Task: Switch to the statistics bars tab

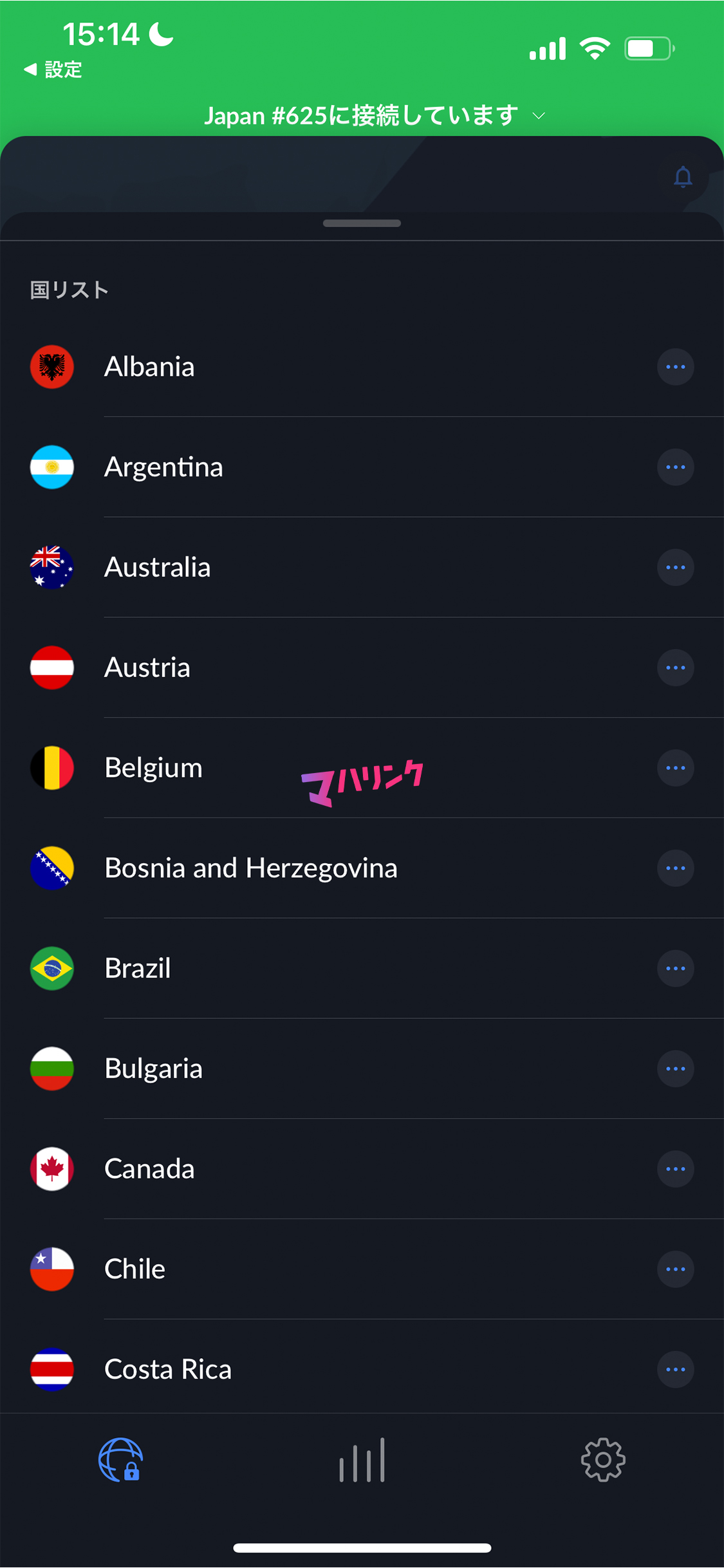Action: point(362,1460)
